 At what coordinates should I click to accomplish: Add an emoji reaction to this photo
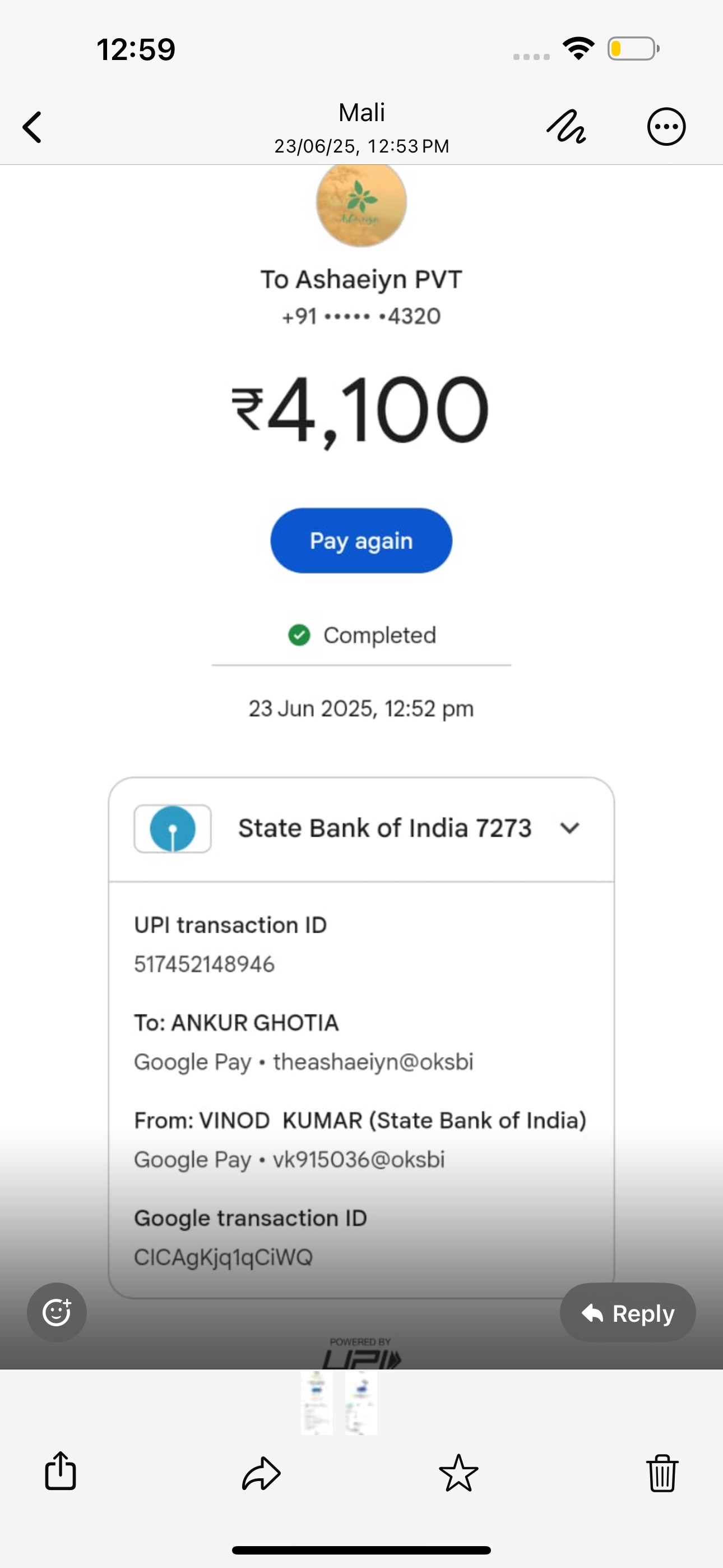point(57,1312)
